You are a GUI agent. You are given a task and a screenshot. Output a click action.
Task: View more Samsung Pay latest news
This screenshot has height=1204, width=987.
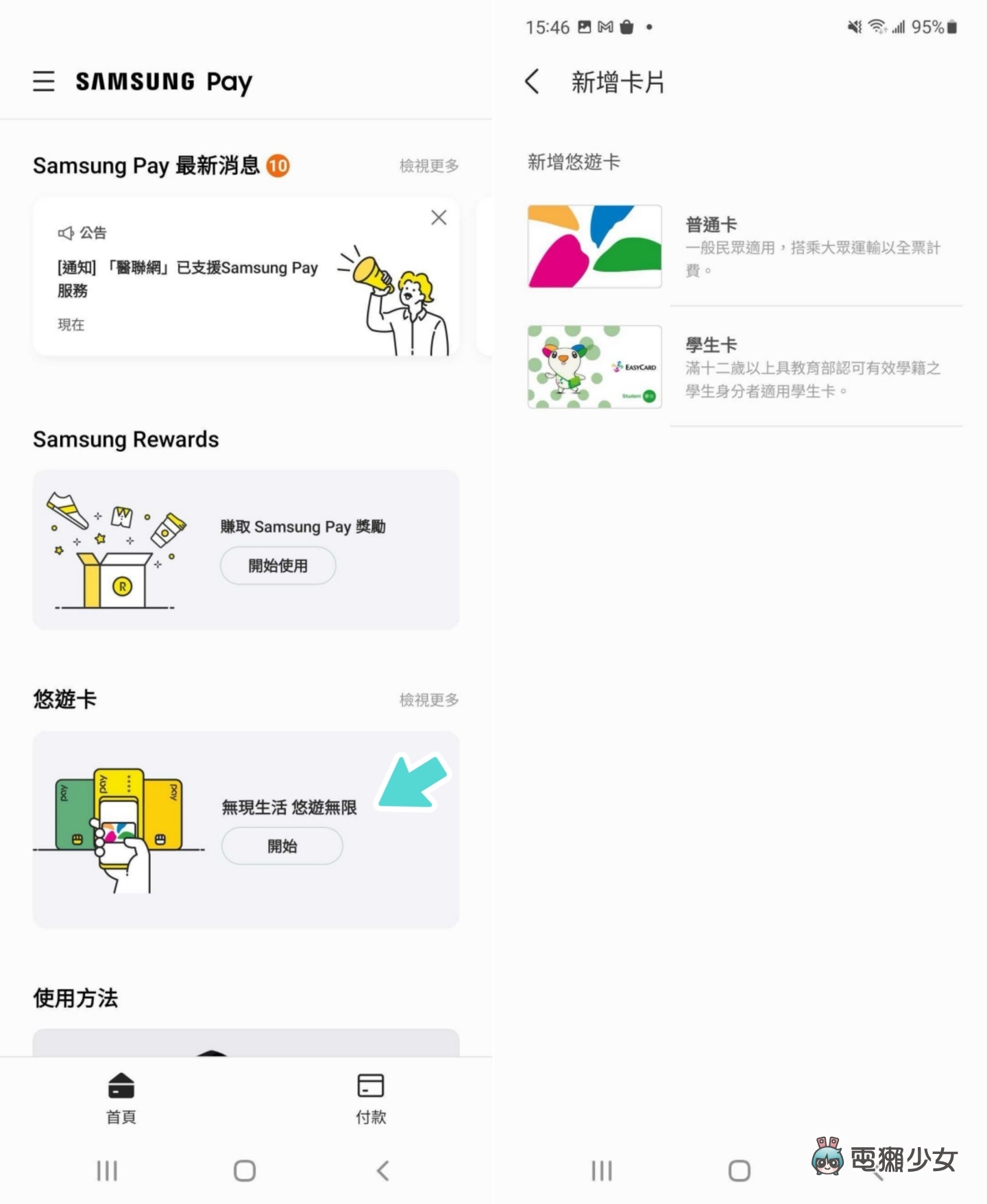click(x=428, y=166)
